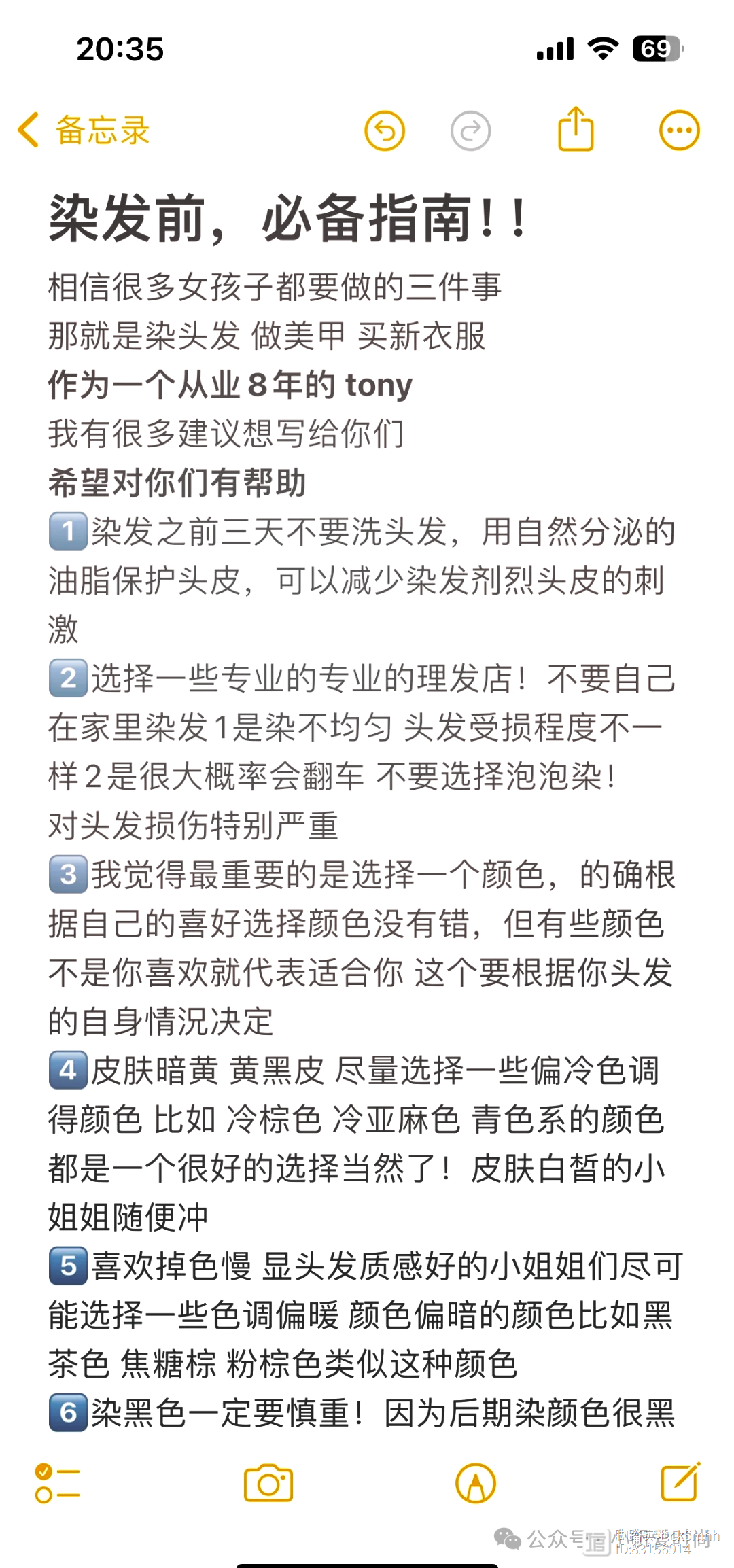Tap the Undo icon in the toolbar
Viewport: 734px width, 1568px height.
pos(385,130)
